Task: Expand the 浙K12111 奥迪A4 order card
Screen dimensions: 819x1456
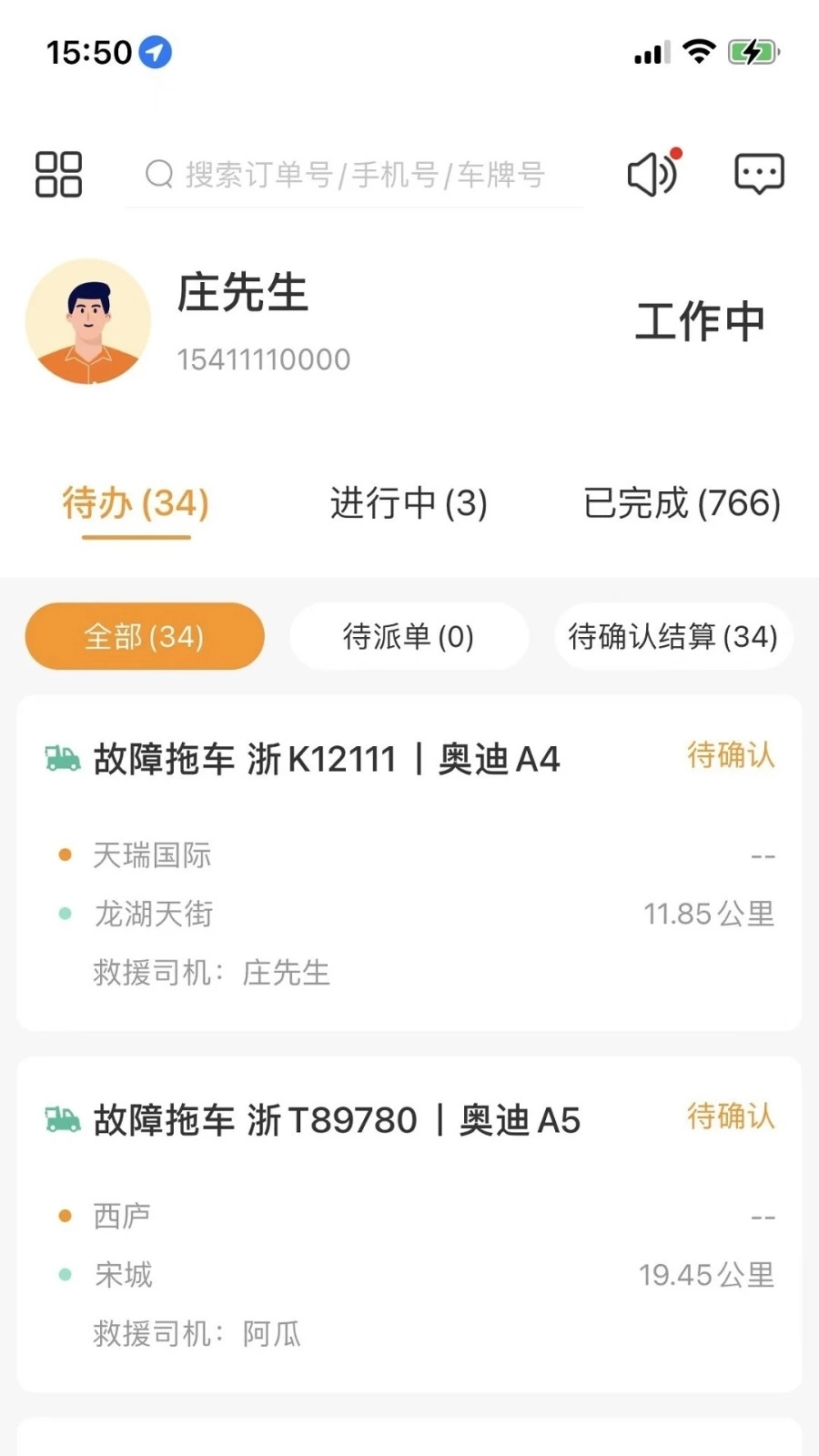Action: click(x=409, y=864)
